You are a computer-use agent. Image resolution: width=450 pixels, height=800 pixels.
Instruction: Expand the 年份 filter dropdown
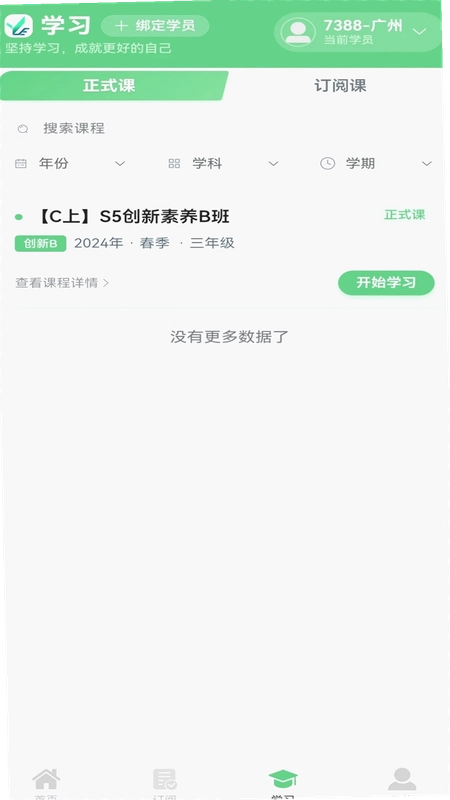pyautogui.click(x=70, y=164)
